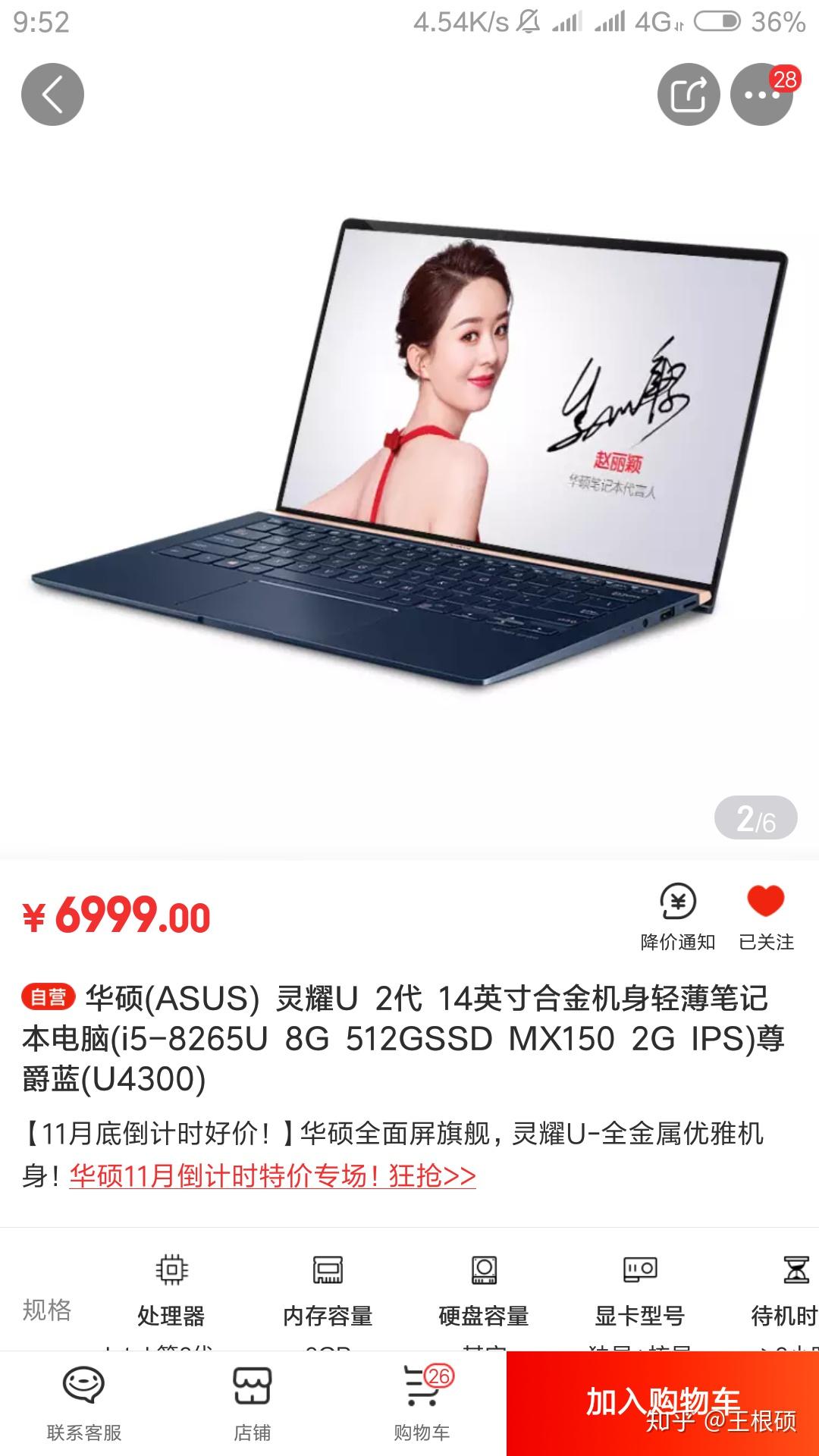View 处理器 processor specification
The image size is (819, 1456).
pyautogui.click(x=171, y=1298)
